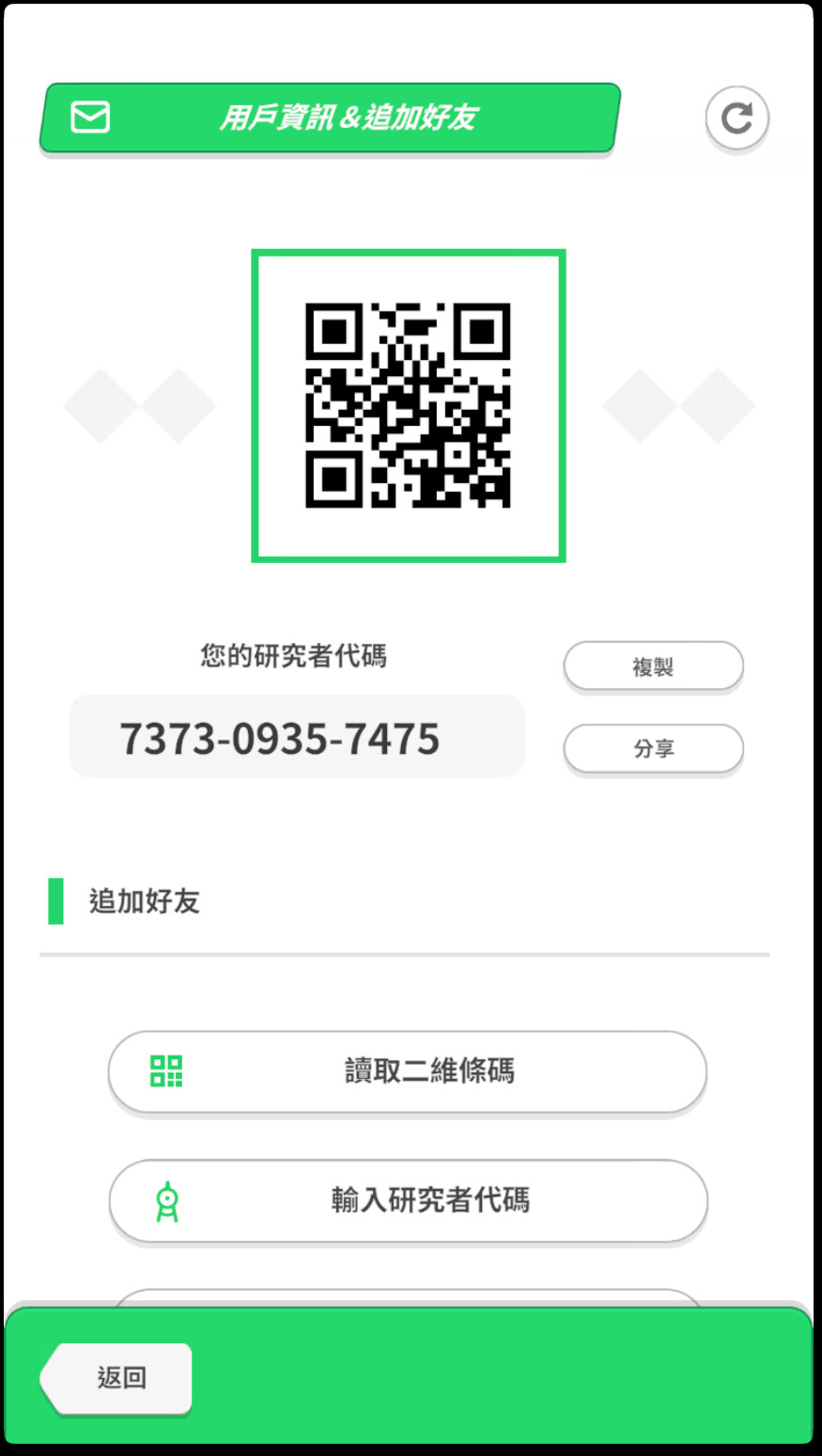Image resolution: width=822 pixels, height=1456 pixels.
Task: Open 讀取二維條碼 QR scanner
Action: point(407,1071)
